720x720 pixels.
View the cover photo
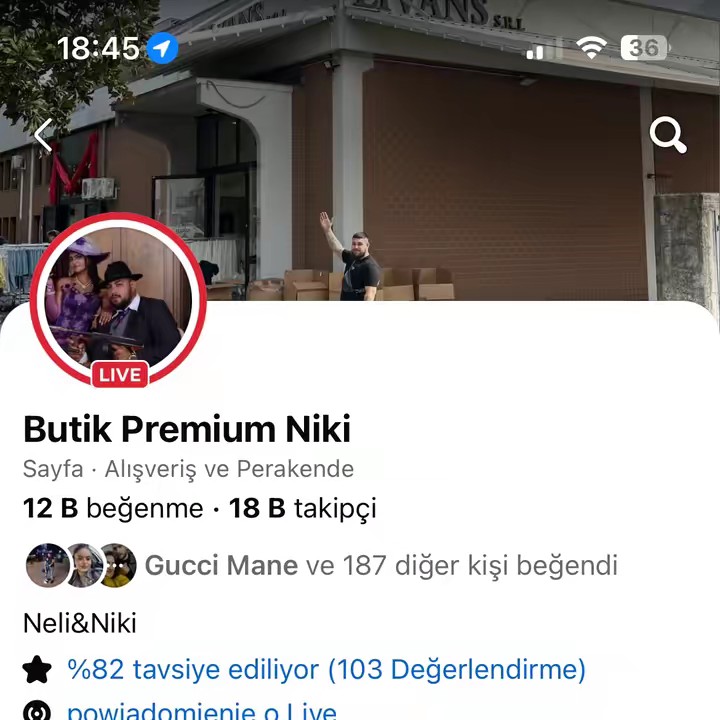click(480, 180)
